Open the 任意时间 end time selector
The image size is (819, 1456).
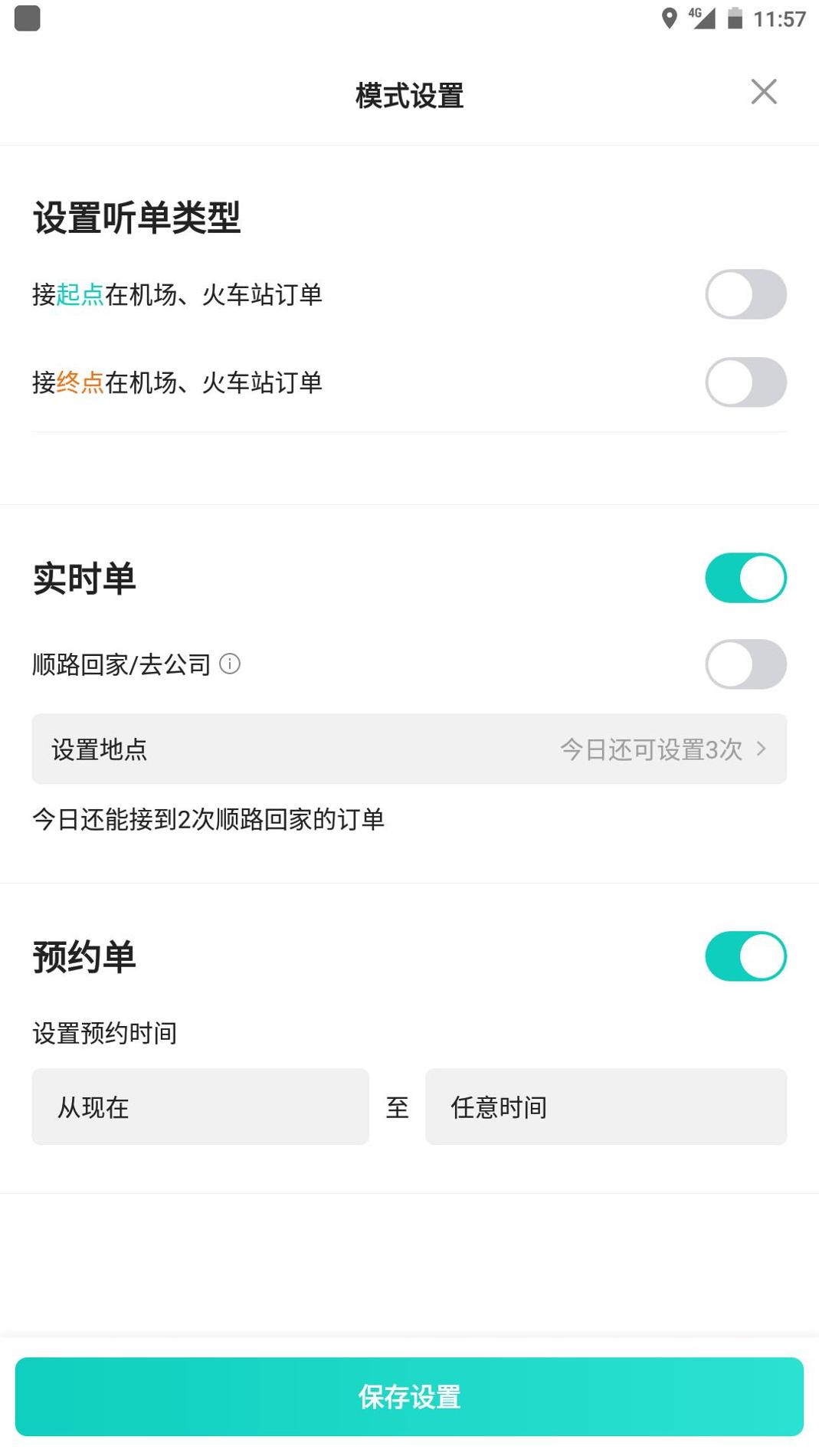pyautogui.click(x=605, y=1107)
